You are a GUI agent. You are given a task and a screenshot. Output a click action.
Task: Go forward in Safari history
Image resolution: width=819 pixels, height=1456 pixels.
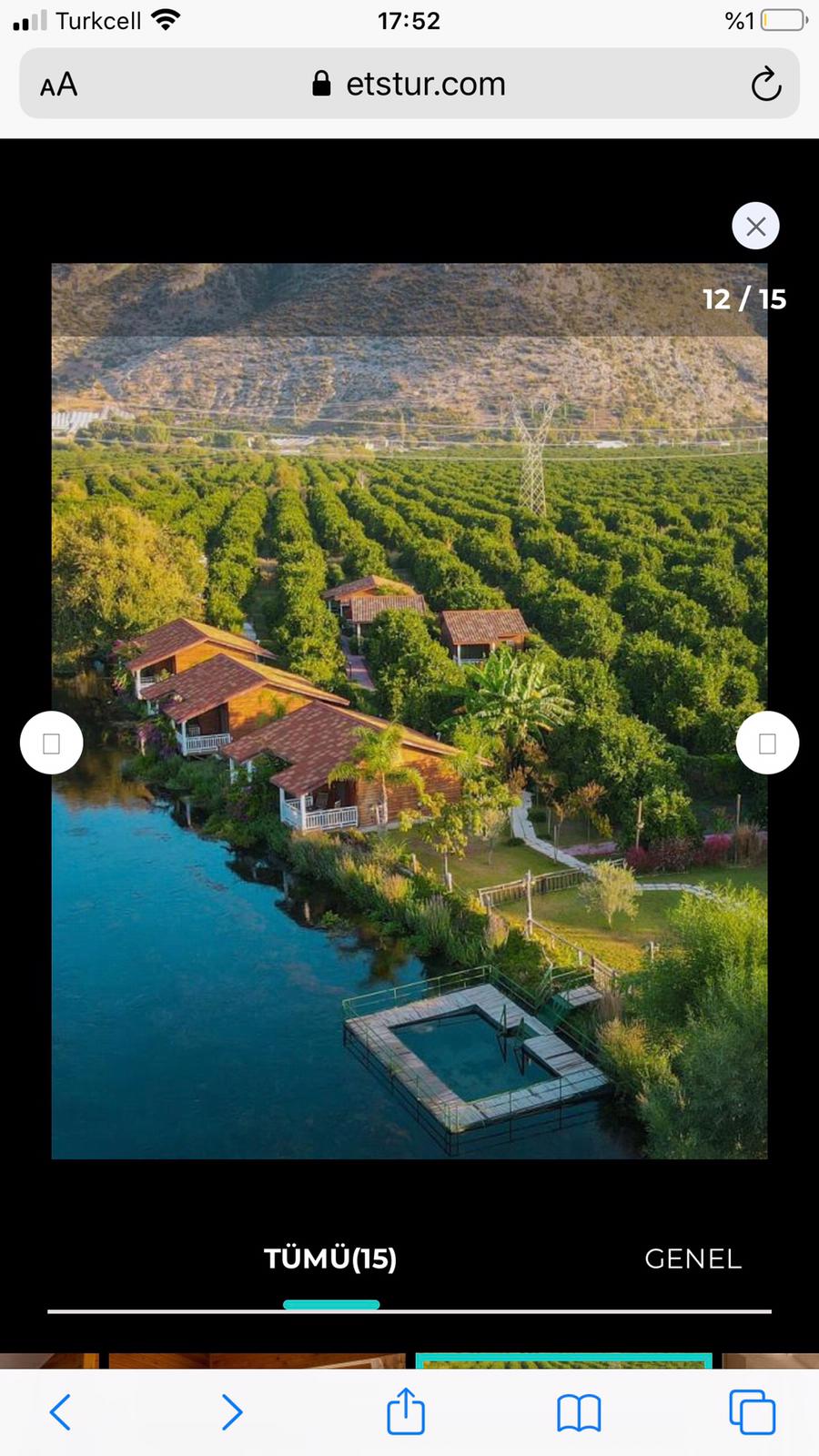[232, 1412]
